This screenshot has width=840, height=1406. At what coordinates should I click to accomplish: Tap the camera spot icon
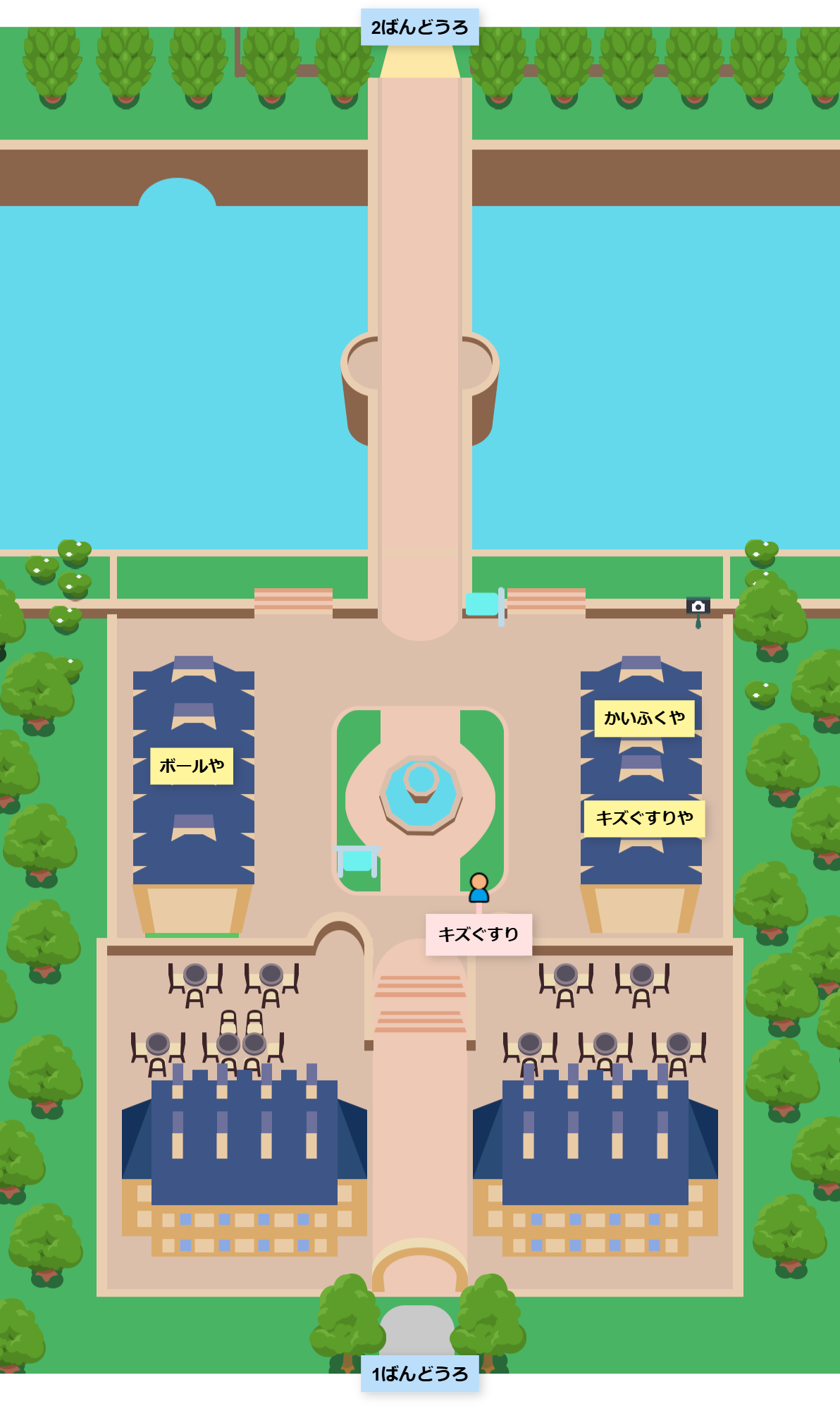698,607
